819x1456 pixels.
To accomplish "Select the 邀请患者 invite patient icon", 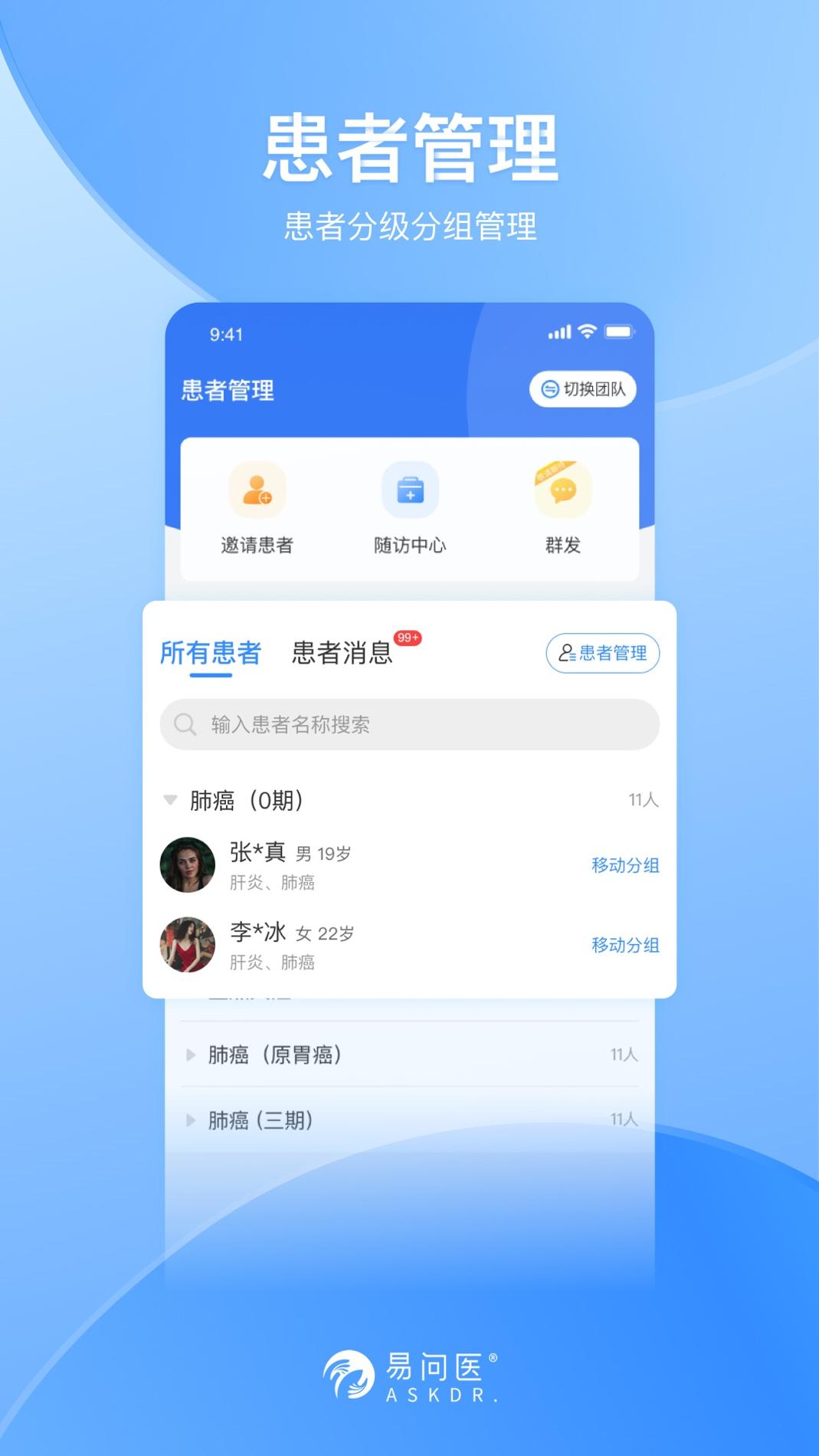I will click(x=257, y=490).
